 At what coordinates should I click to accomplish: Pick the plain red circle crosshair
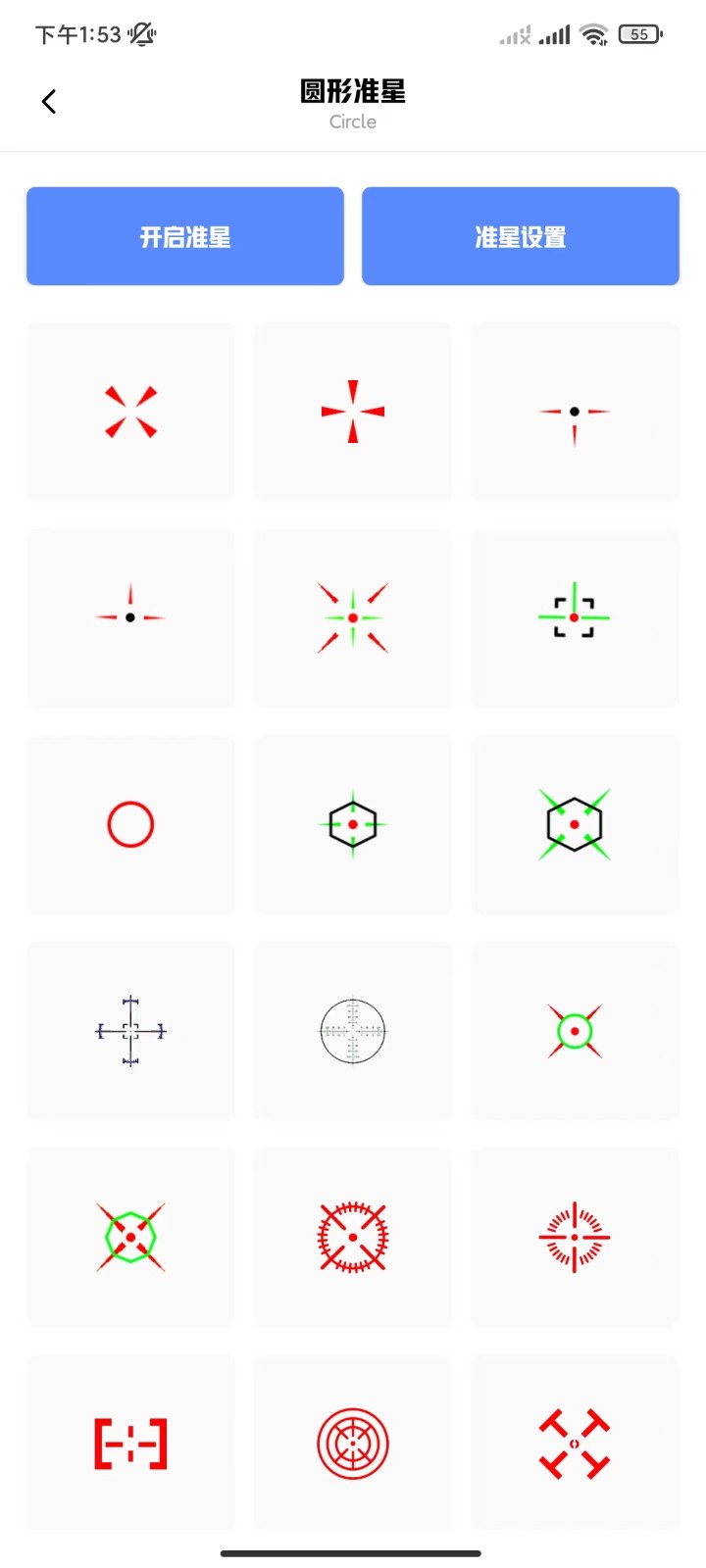(x=130, y=824)
